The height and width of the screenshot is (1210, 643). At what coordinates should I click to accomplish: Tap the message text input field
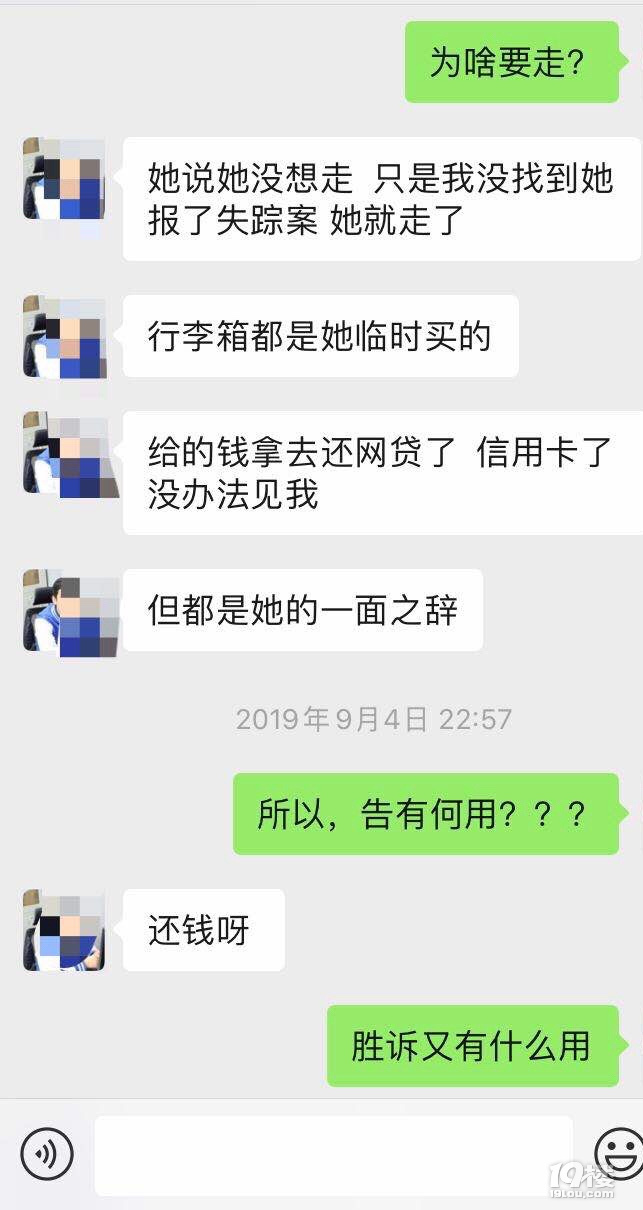[x=333, y=1155]
